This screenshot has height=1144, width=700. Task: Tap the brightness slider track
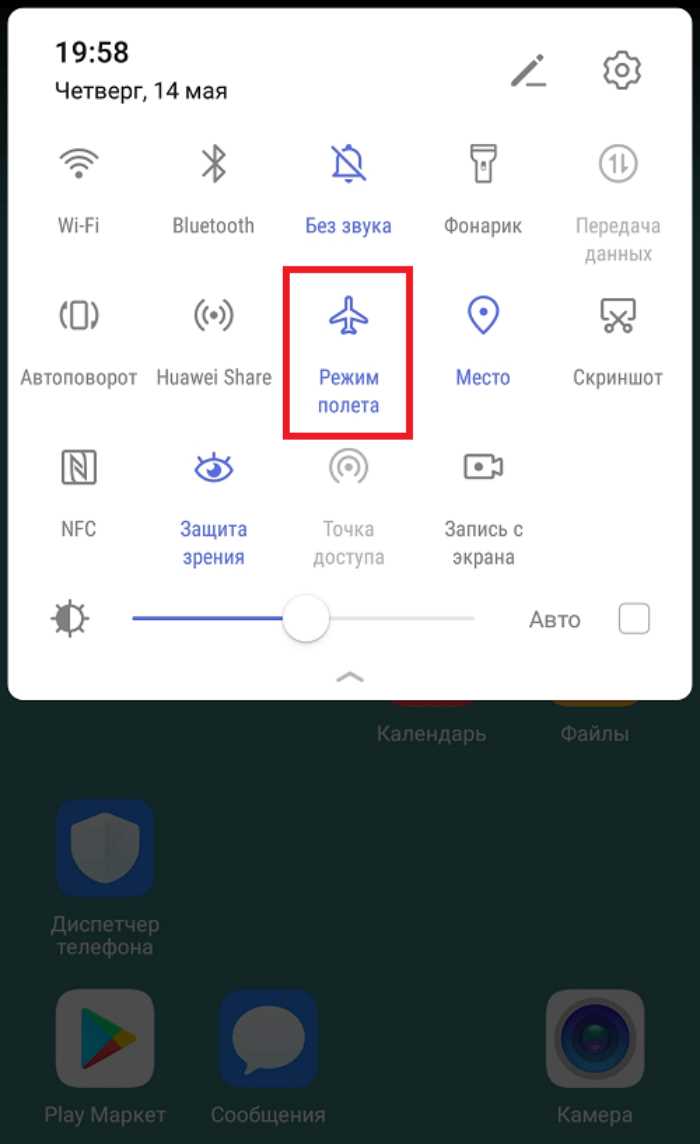point(400,619)
